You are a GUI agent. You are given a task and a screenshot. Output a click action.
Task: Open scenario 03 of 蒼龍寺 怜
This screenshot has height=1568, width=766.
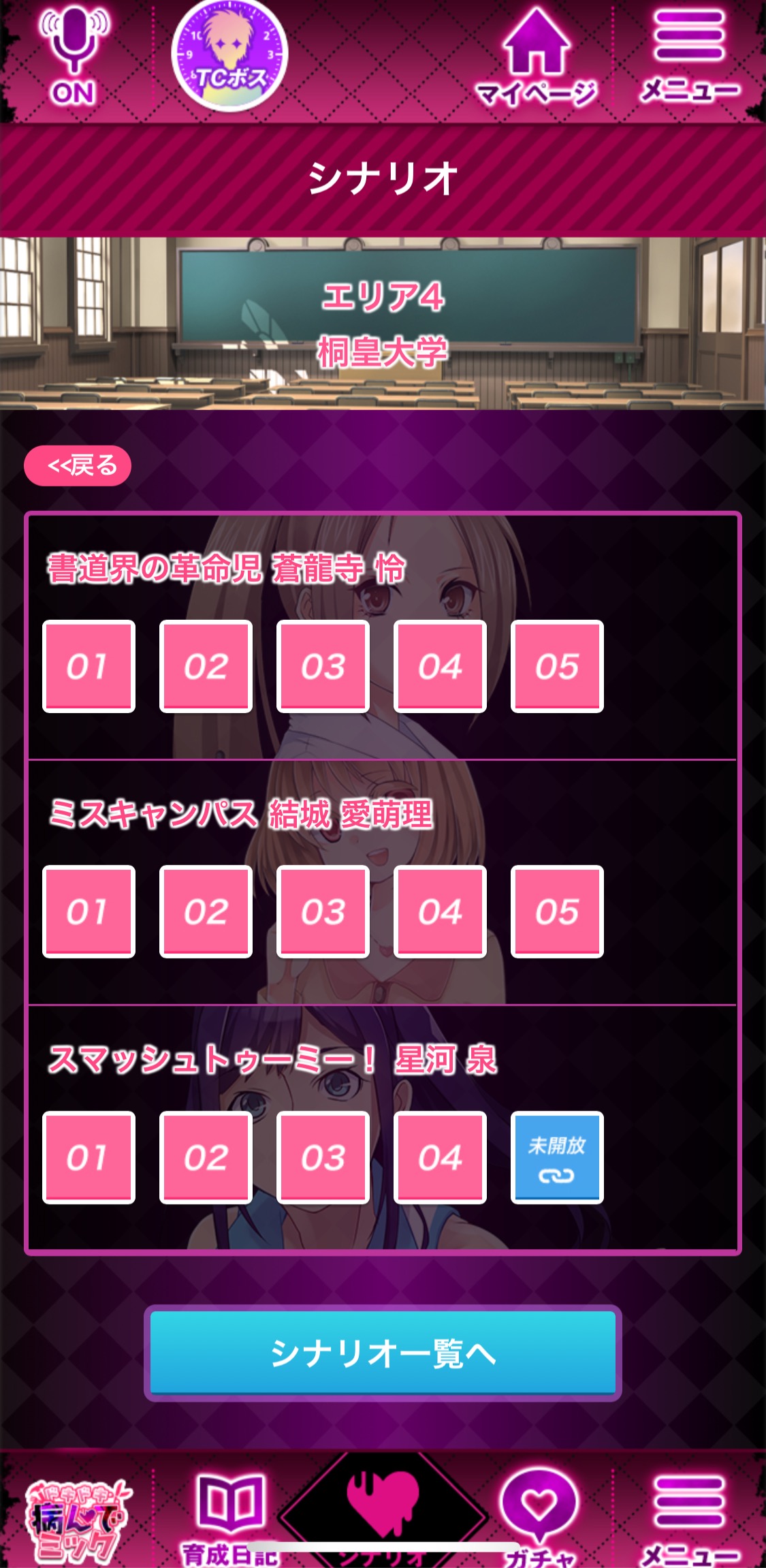pos(323,666)
